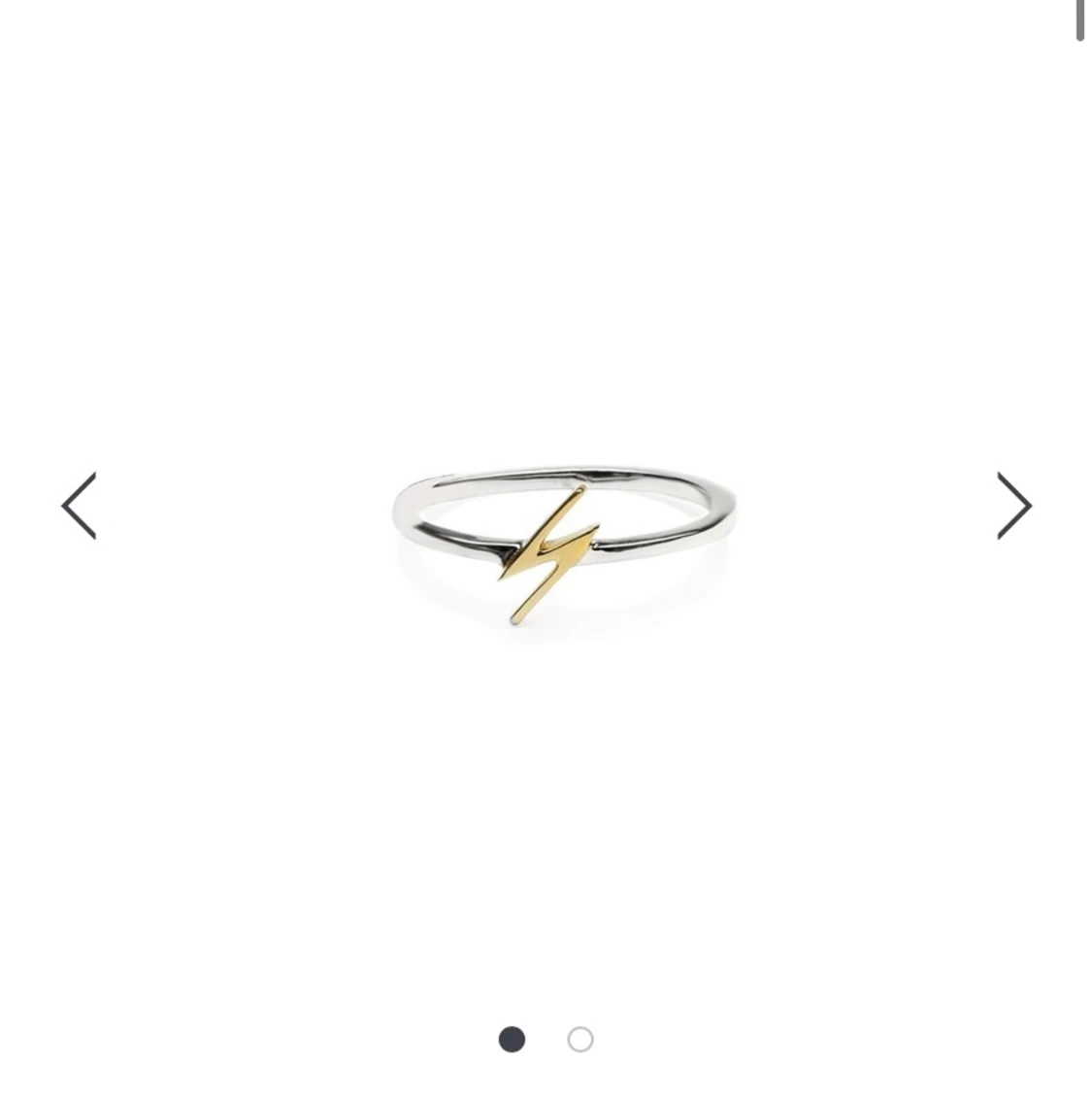Advance the carousel using the right arrow
1092x1093 pixels.
click(1013, 505)
